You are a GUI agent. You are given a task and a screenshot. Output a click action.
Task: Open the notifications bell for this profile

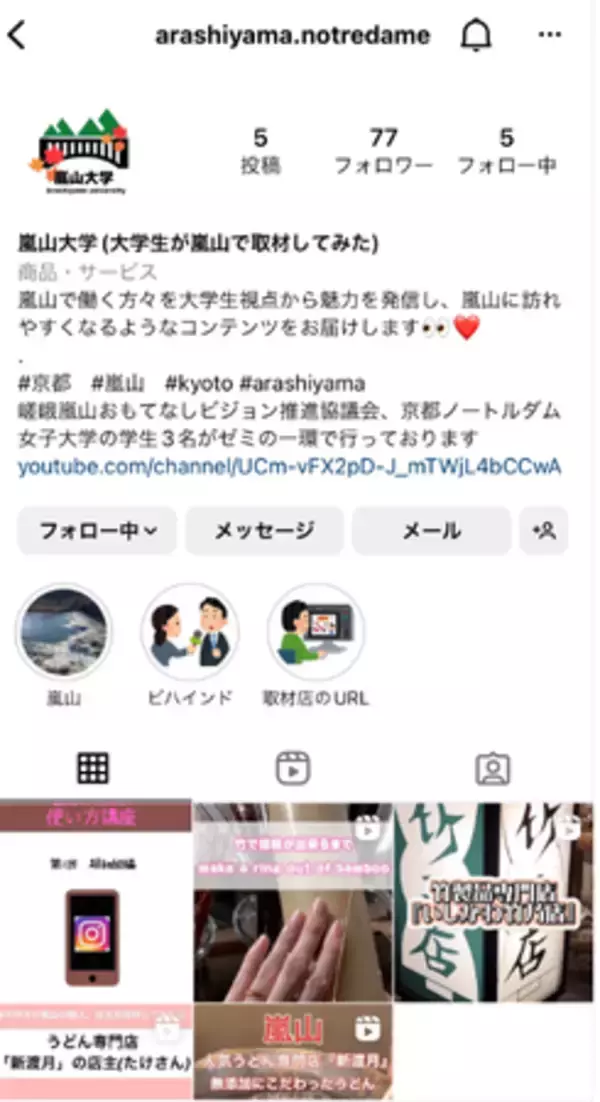pos(476,36)
